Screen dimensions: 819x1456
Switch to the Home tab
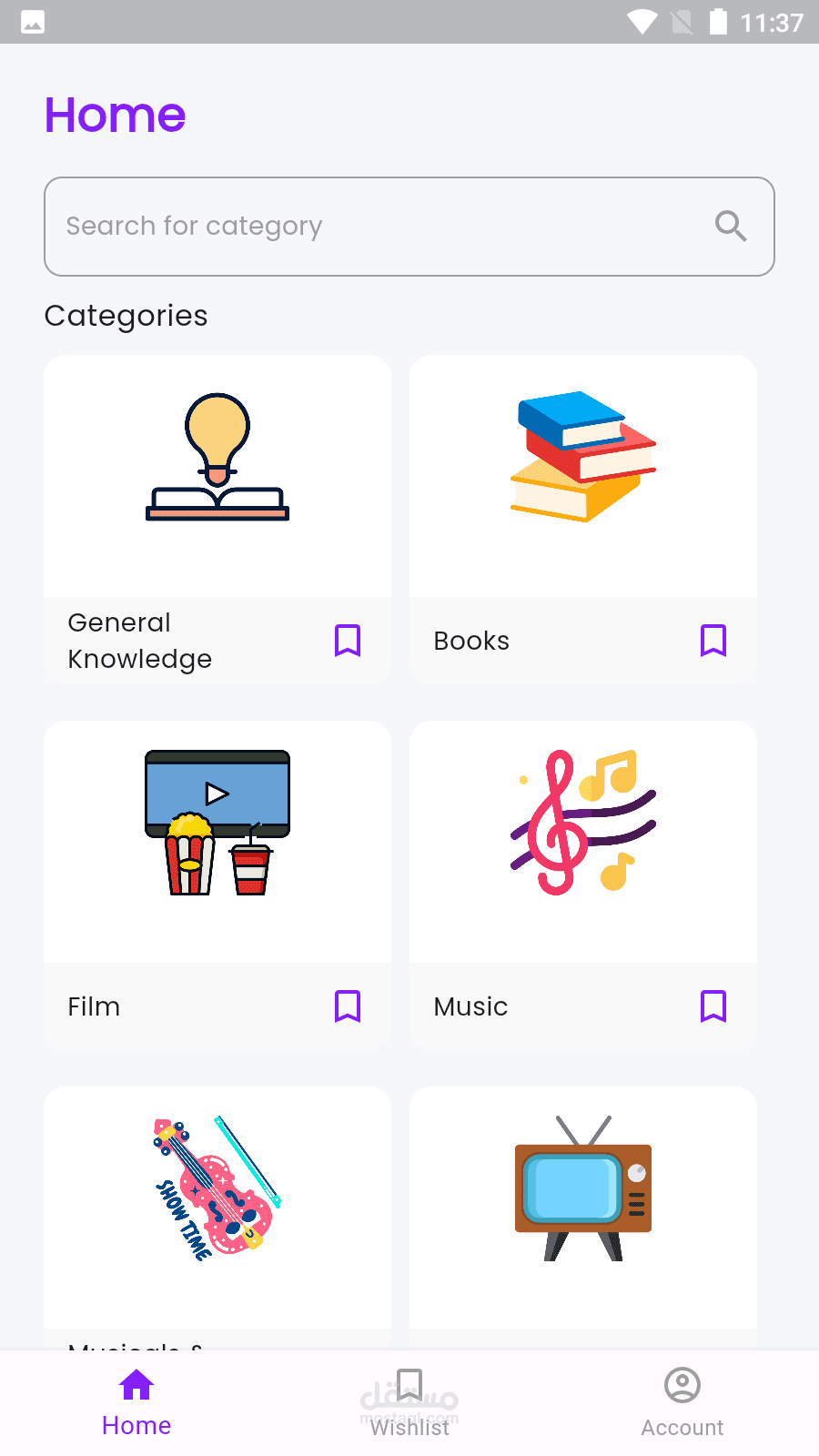[136, 1403]
